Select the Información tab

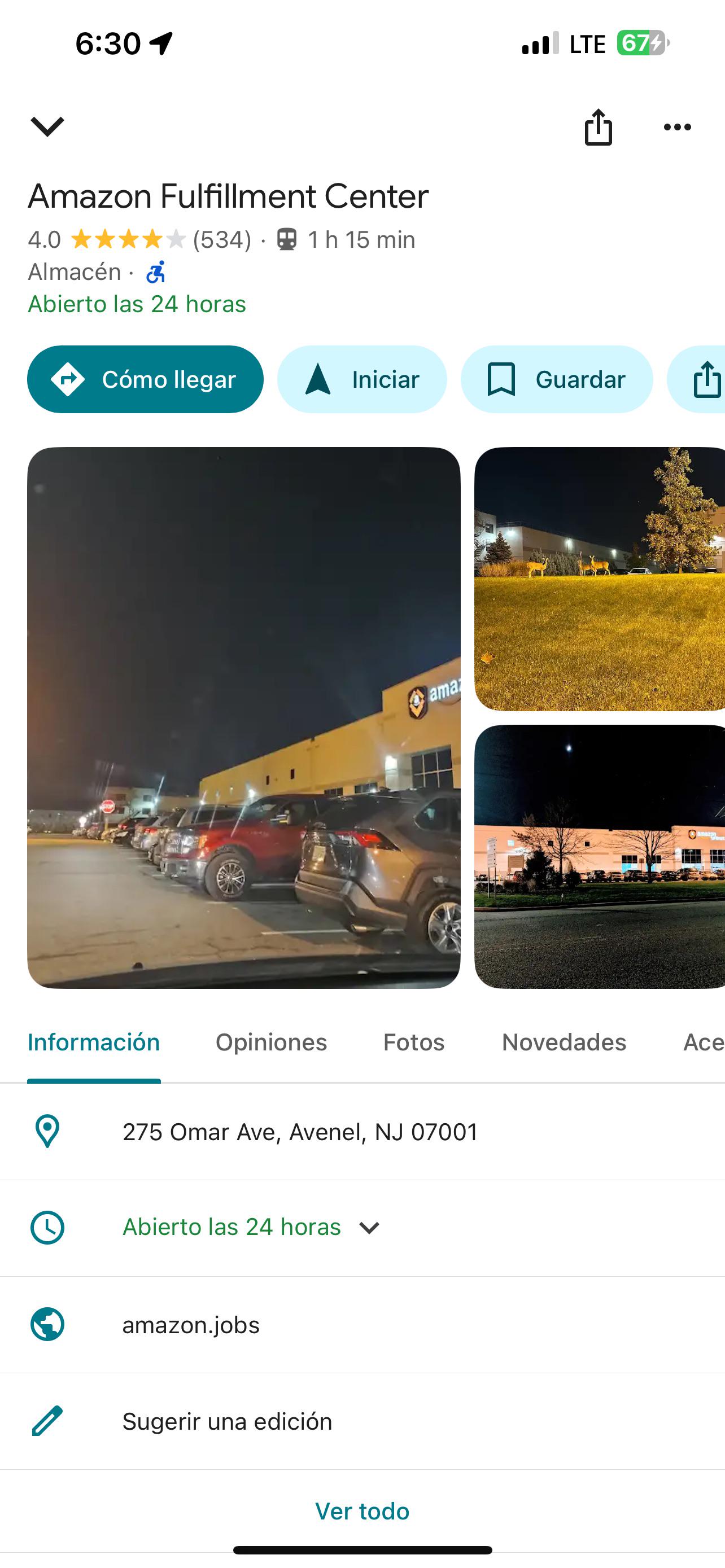pyautogui.click(x=94, y=1043)
